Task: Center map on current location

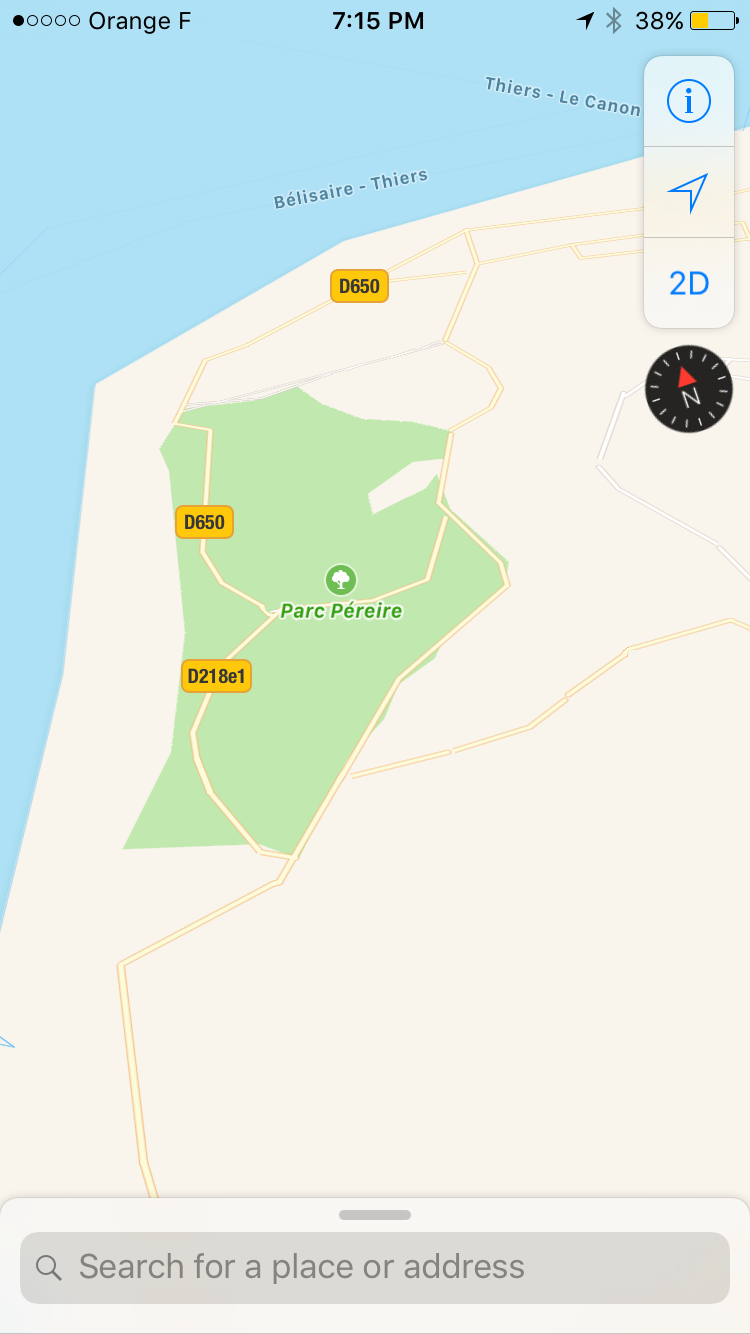Action: [688, 192]
